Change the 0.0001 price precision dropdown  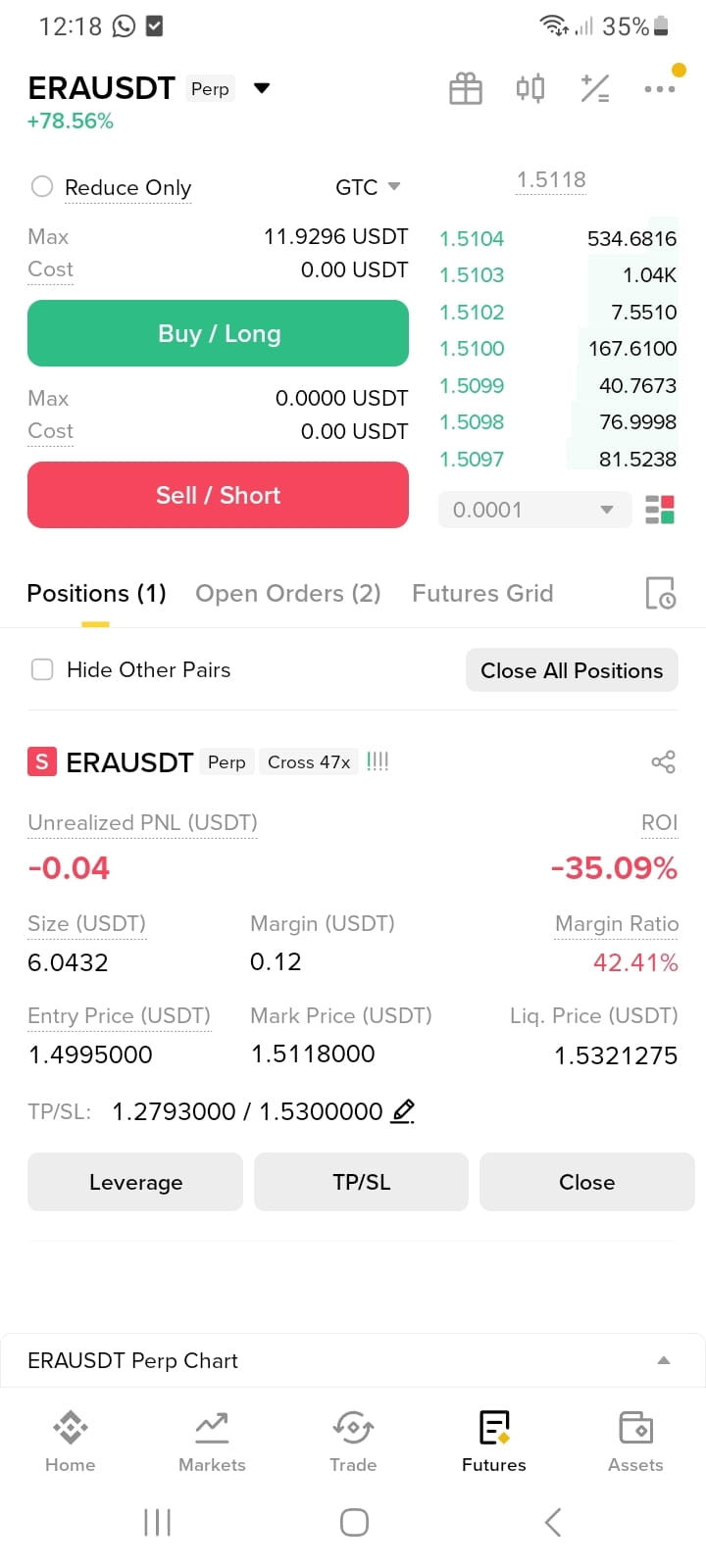[x=534, y=510]
